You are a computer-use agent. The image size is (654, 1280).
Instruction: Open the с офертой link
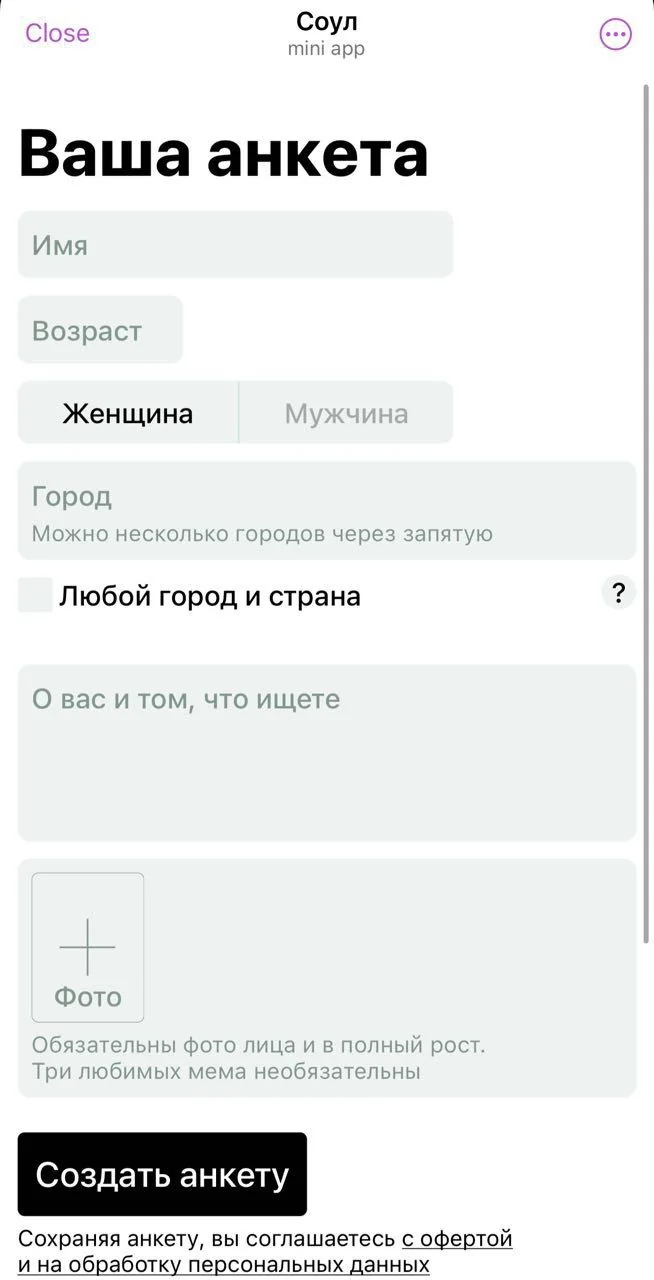coord(457,1239)
